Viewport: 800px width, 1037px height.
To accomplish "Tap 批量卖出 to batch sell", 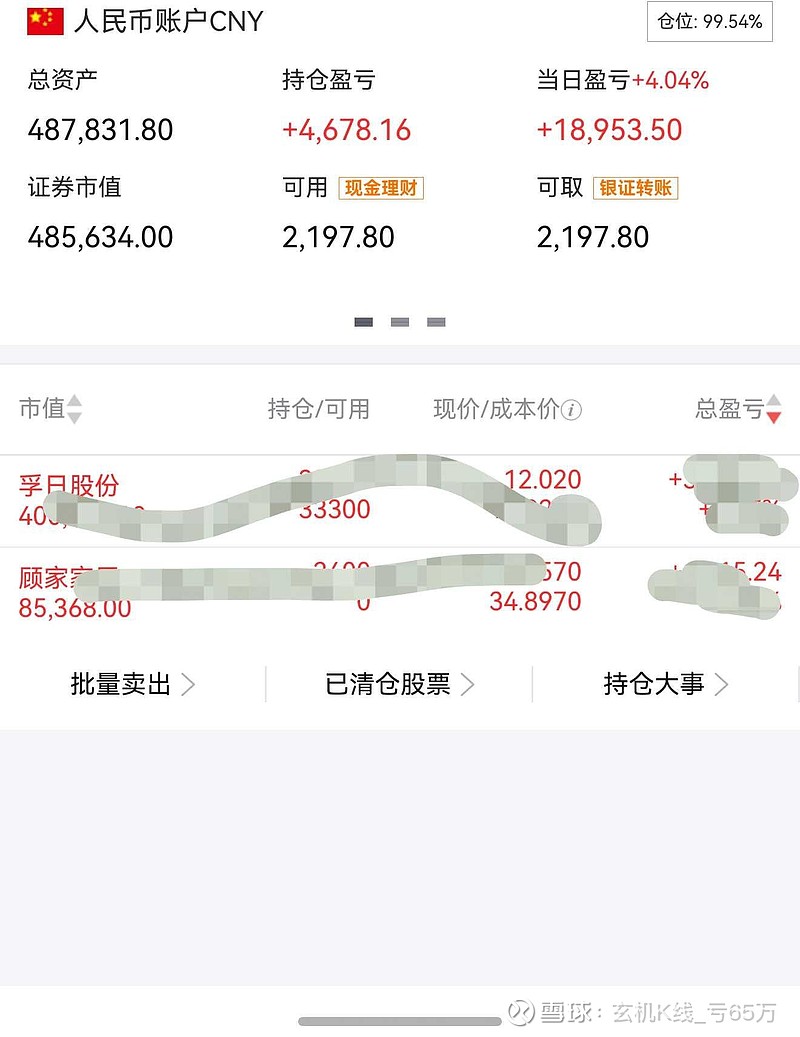I will click(132, 684).
